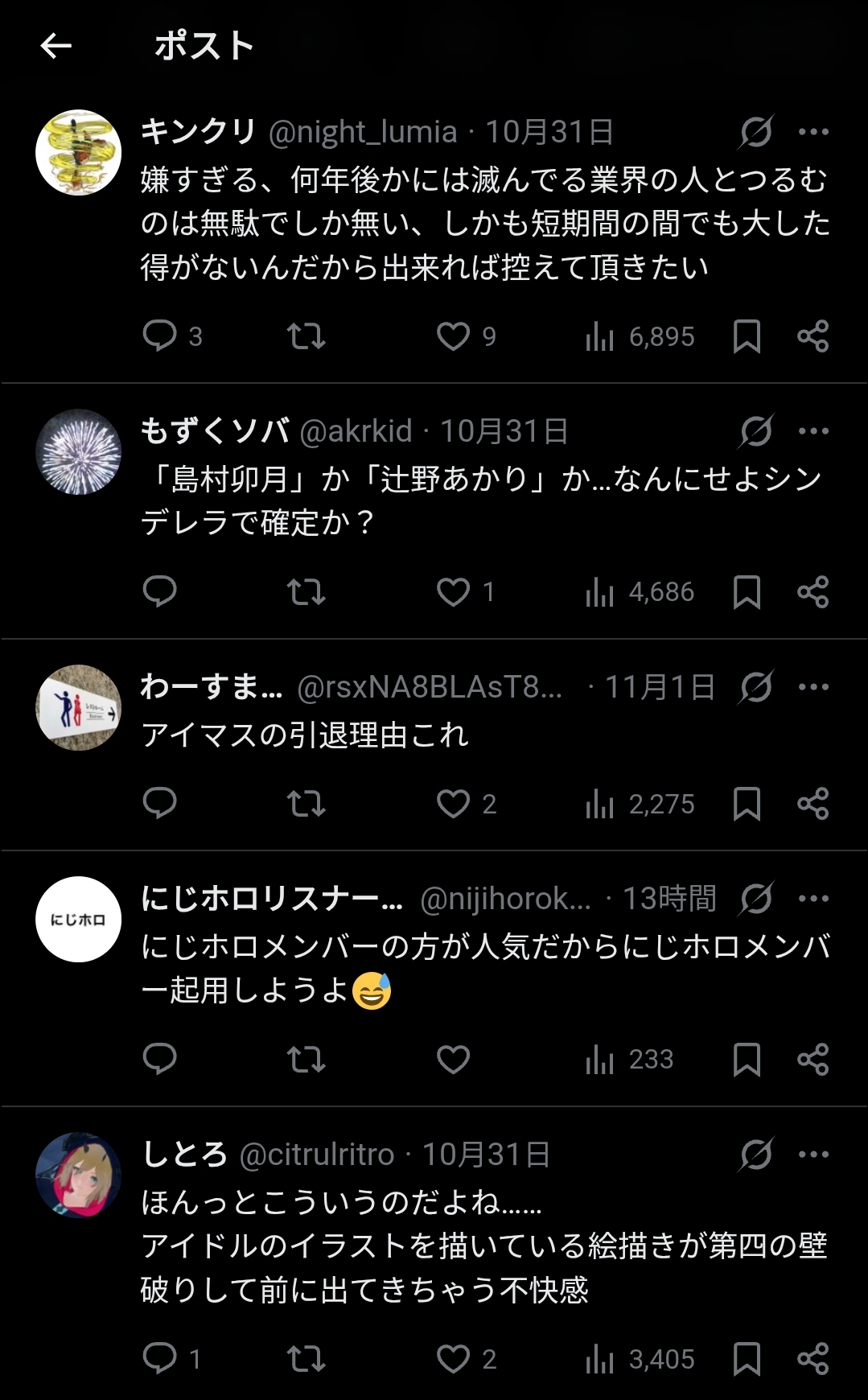Reply to しとろ's post
The image size is (868, 1400).
(x=159, y=1358)
